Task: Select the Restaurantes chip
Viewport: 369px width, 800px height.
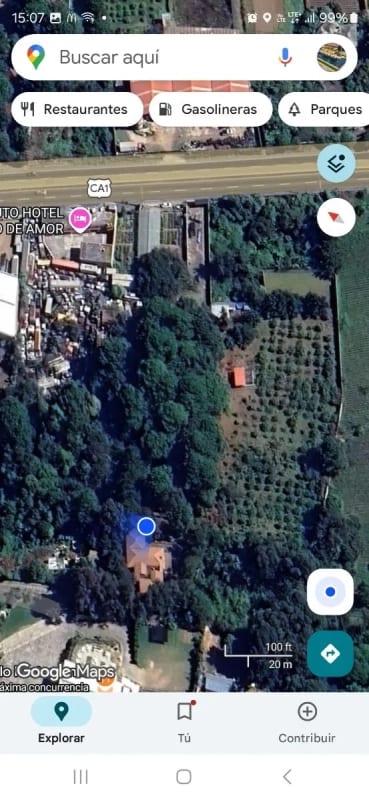Action: [x=77, y=109]
